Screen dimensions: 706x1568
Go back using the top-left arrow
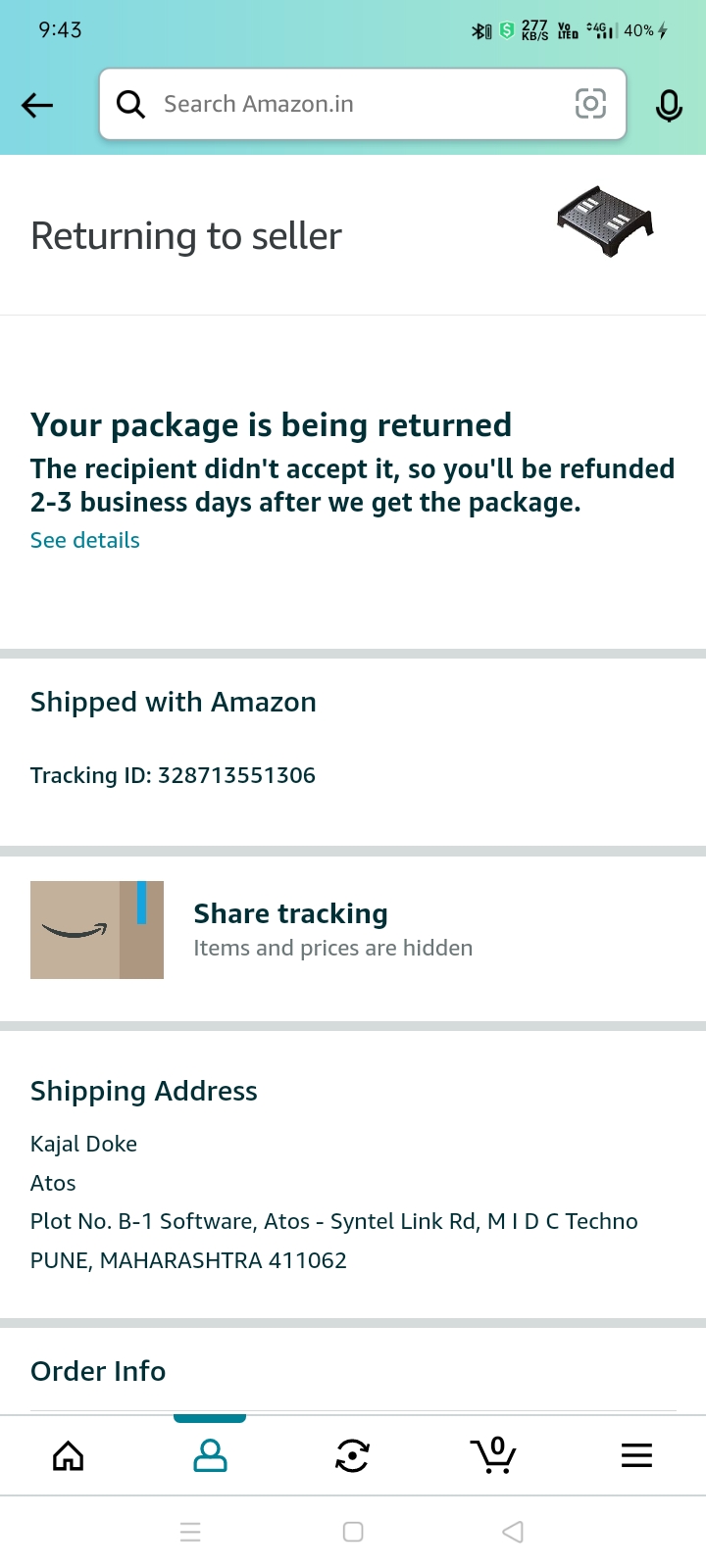coord(37,105)
